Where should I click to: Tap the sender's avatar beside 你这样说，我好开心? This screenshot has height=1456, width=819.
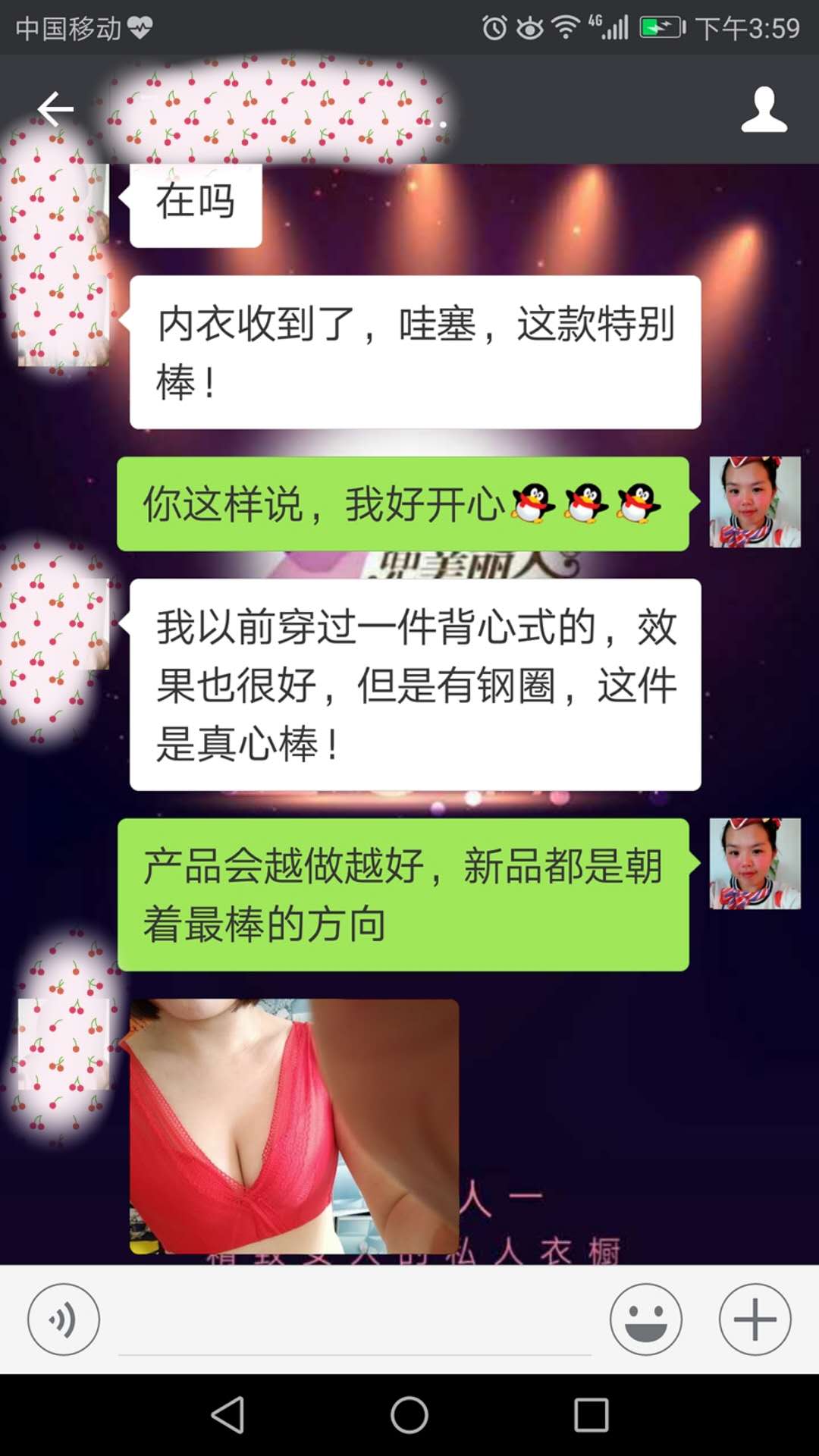[755, 502]
